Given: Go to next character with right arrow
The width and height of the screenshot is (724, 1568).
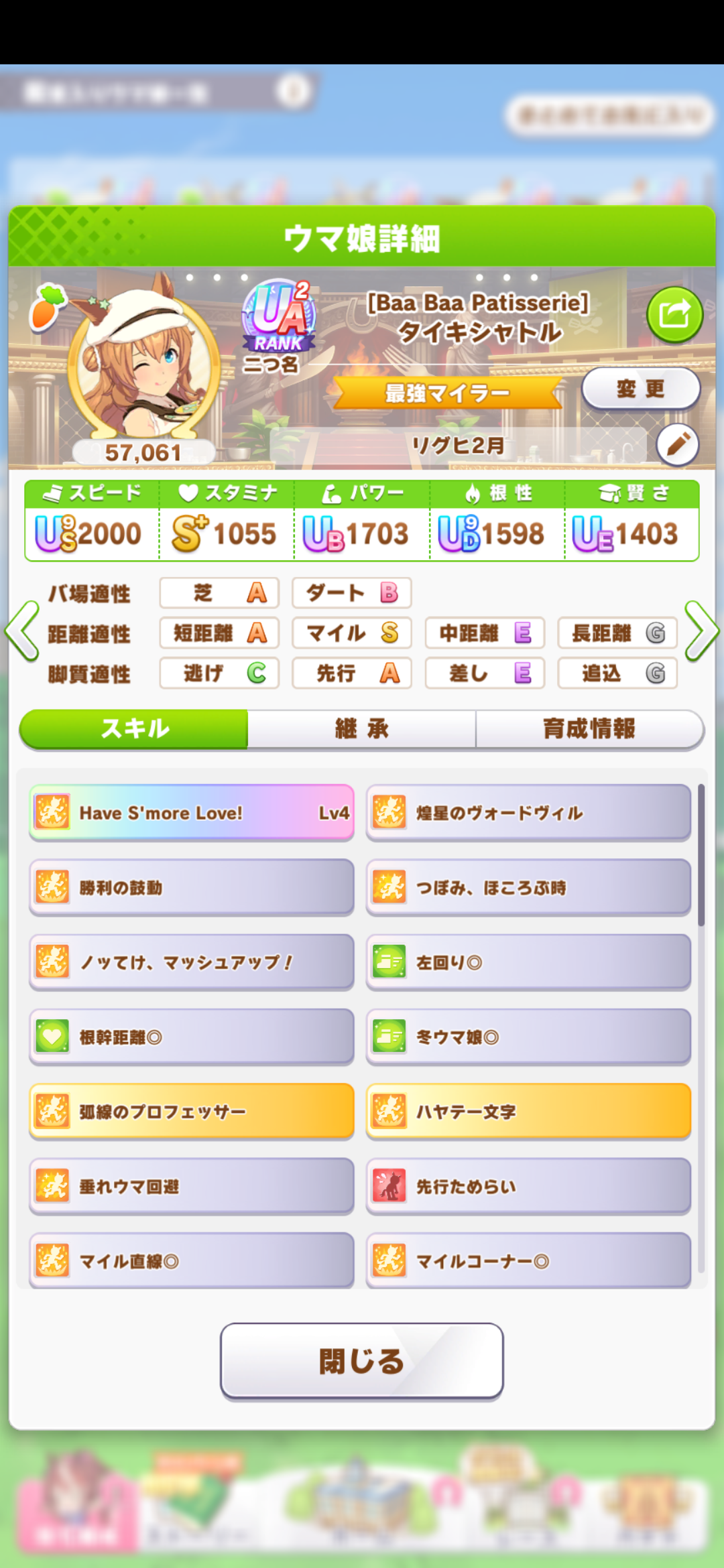Looking at the screenshot, I should (x=701, y=631).
